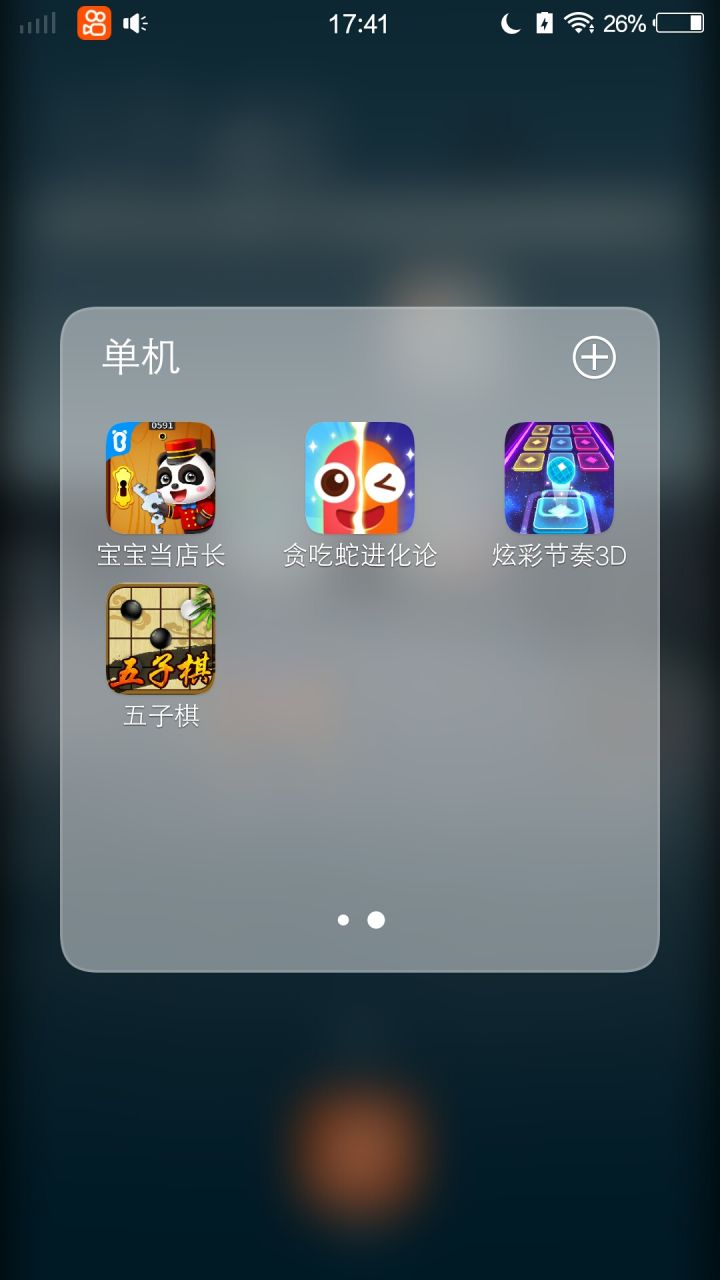Tap the 五子棋 app label text
720x1280 pixels.
[160, 714]
